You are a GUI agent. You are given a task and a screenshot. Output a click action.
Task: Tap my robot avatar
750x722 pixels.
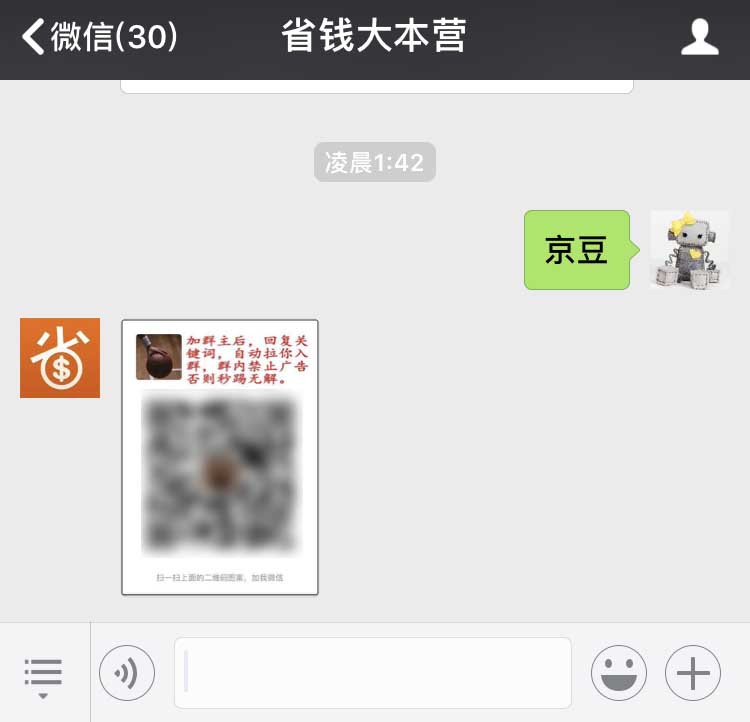[689, 250]
